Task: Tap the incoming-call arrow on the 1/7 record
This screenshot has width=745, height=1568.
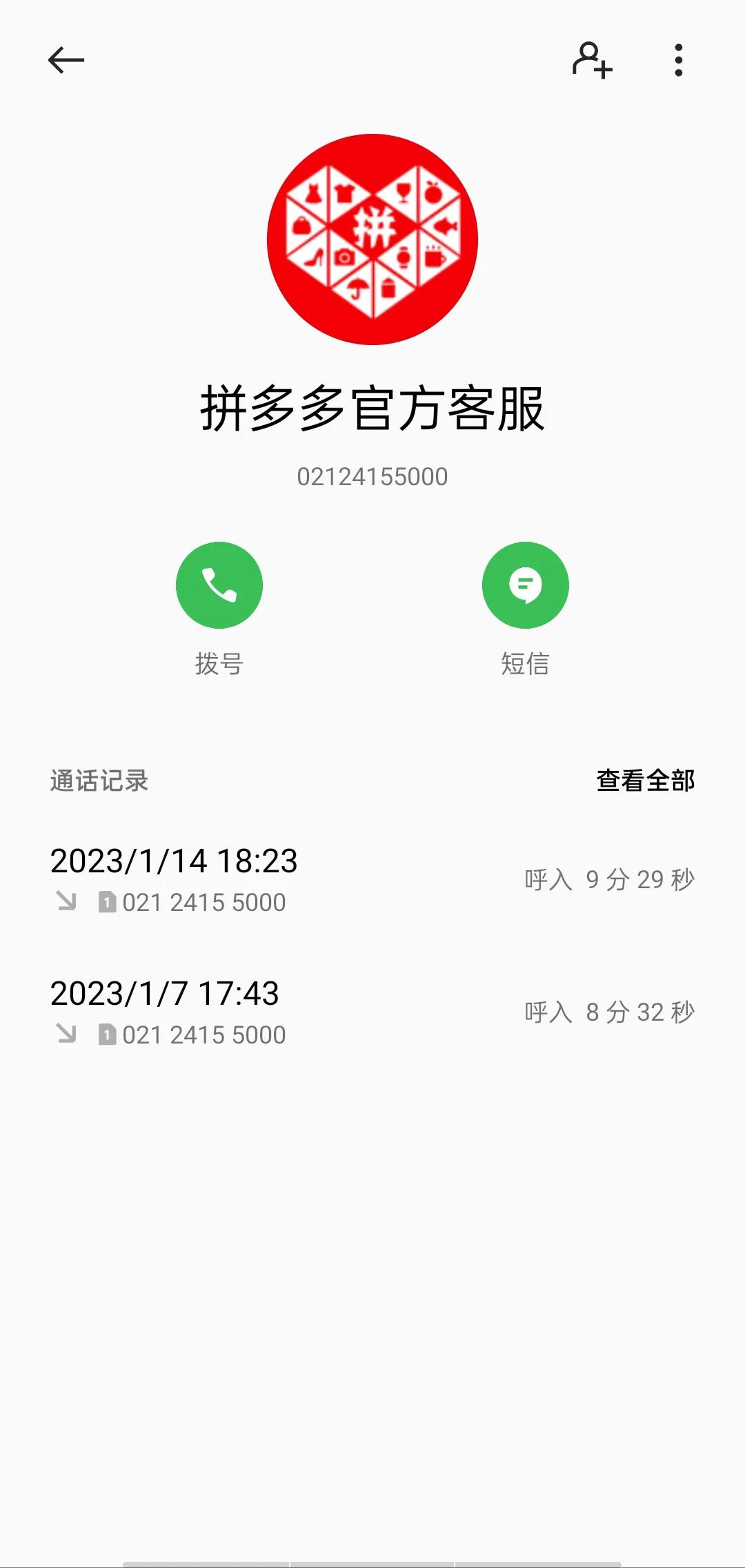Action: point(66,1034)
